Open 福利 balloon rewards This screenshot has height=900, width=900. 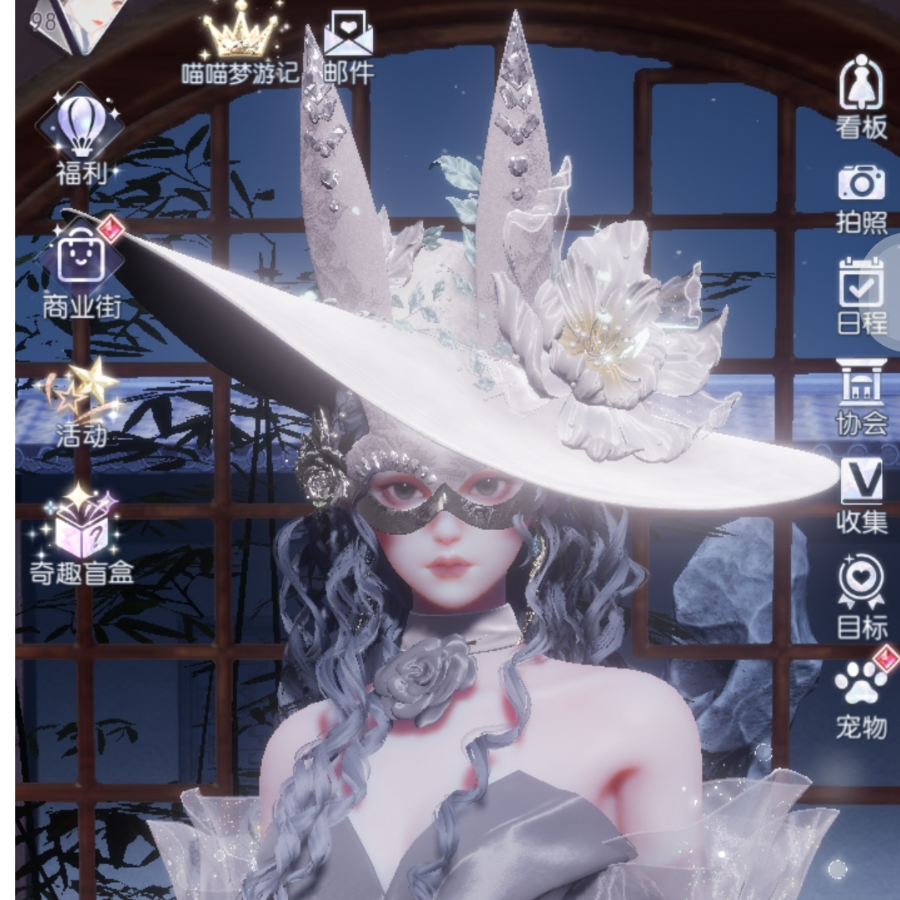click(80, 138)
